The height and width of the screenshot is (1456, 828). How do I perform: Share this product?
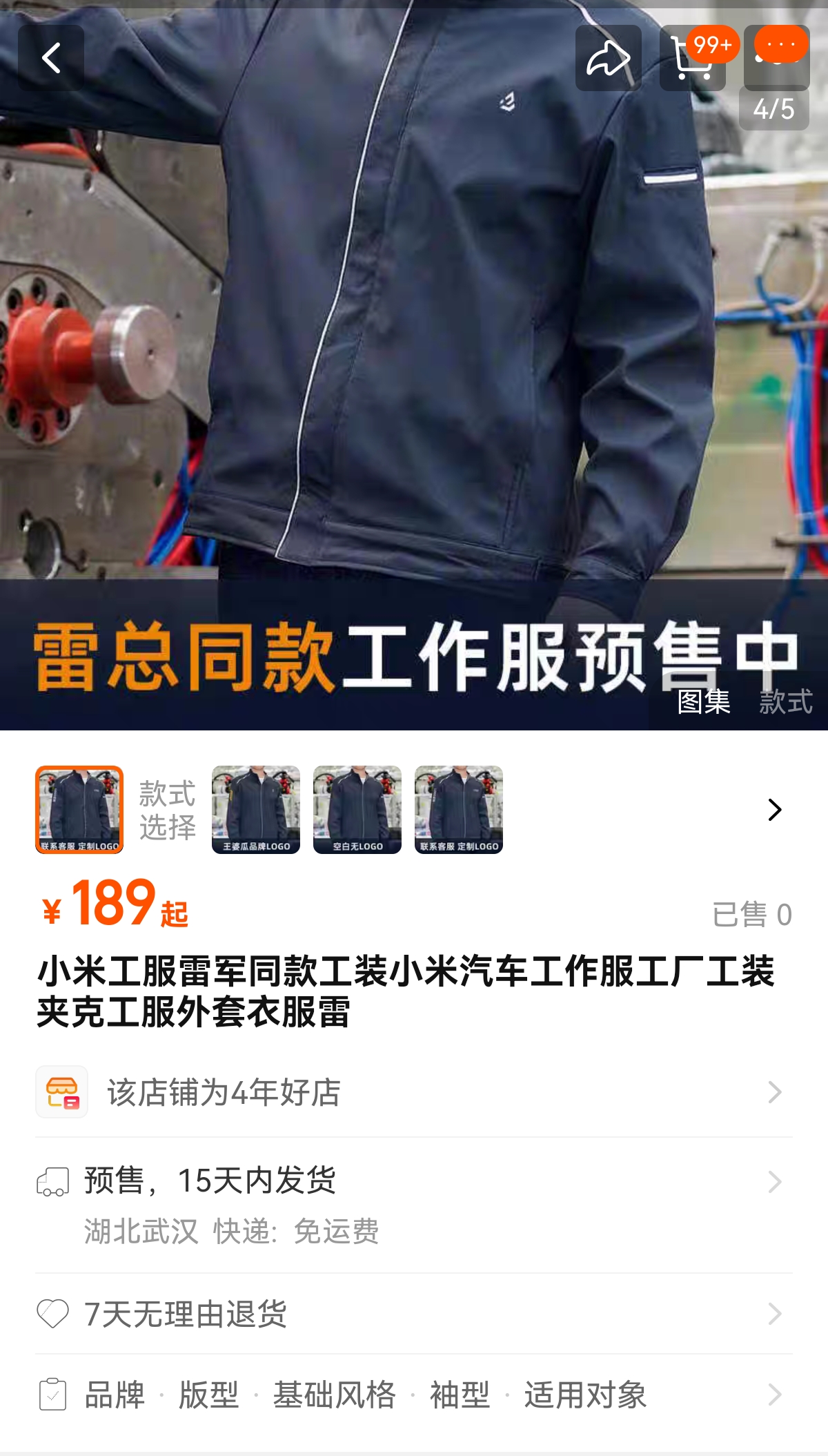coord(608,58)
